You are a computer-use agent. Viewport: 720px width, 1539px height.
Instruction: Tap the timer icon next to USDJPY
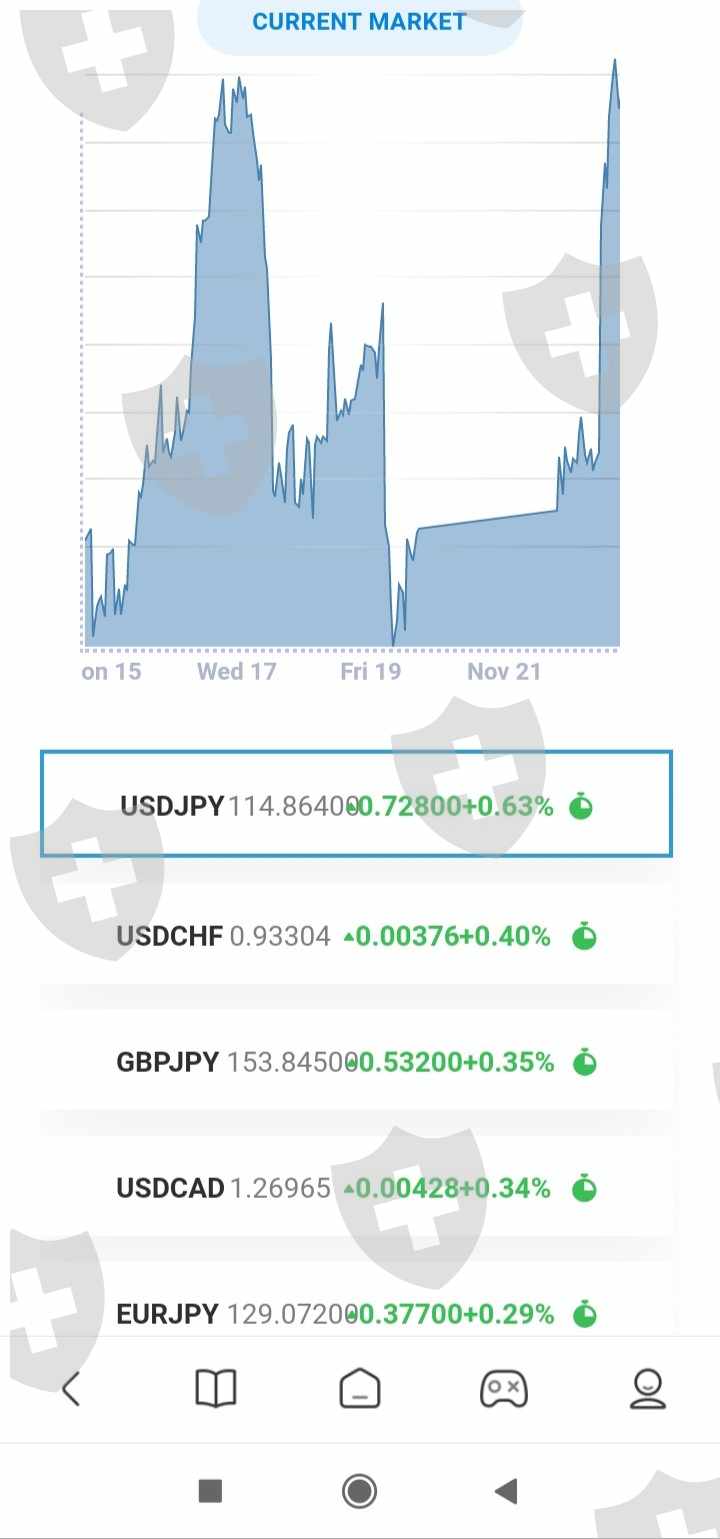click(x=581, y=805)
